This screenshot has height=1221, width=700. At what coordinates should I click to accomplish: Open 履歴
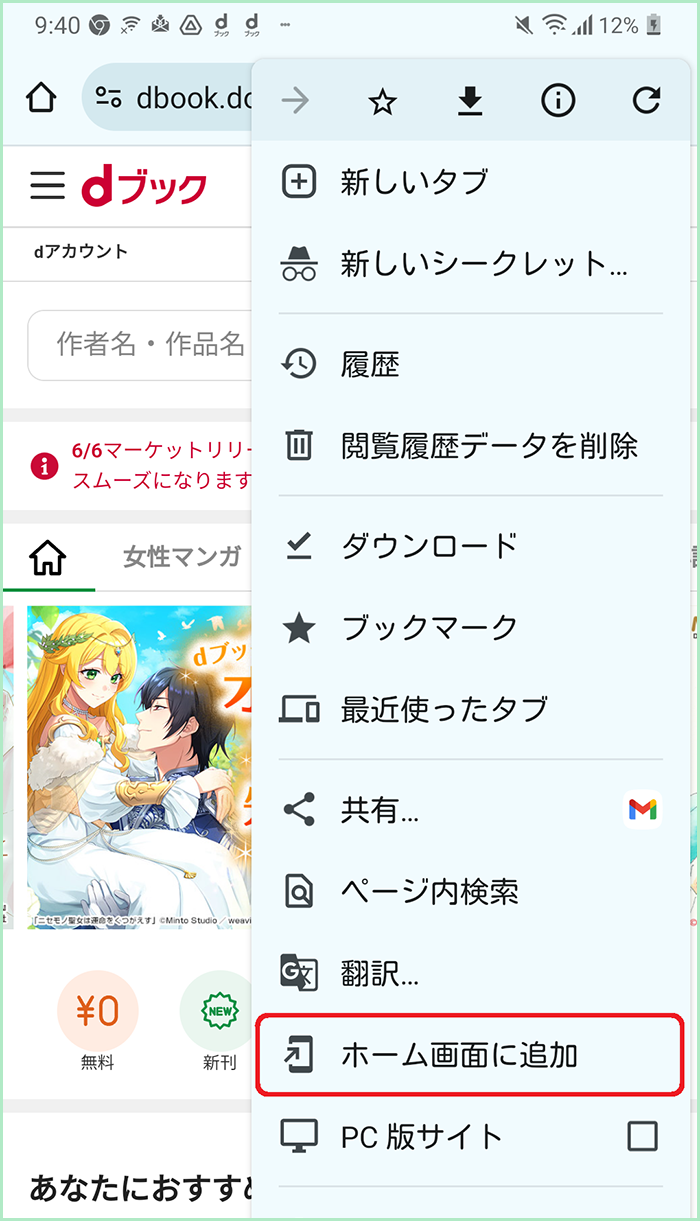(471, 364)
